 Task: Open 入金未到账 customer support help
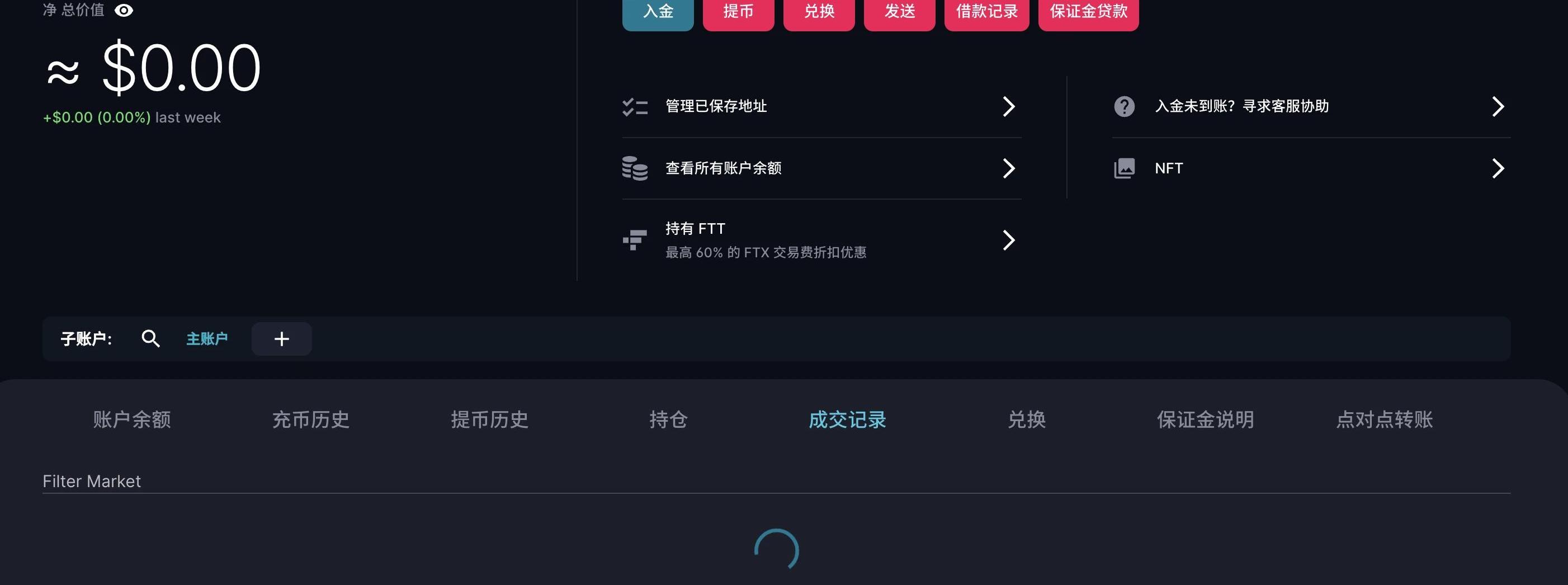pos(1311,106)
